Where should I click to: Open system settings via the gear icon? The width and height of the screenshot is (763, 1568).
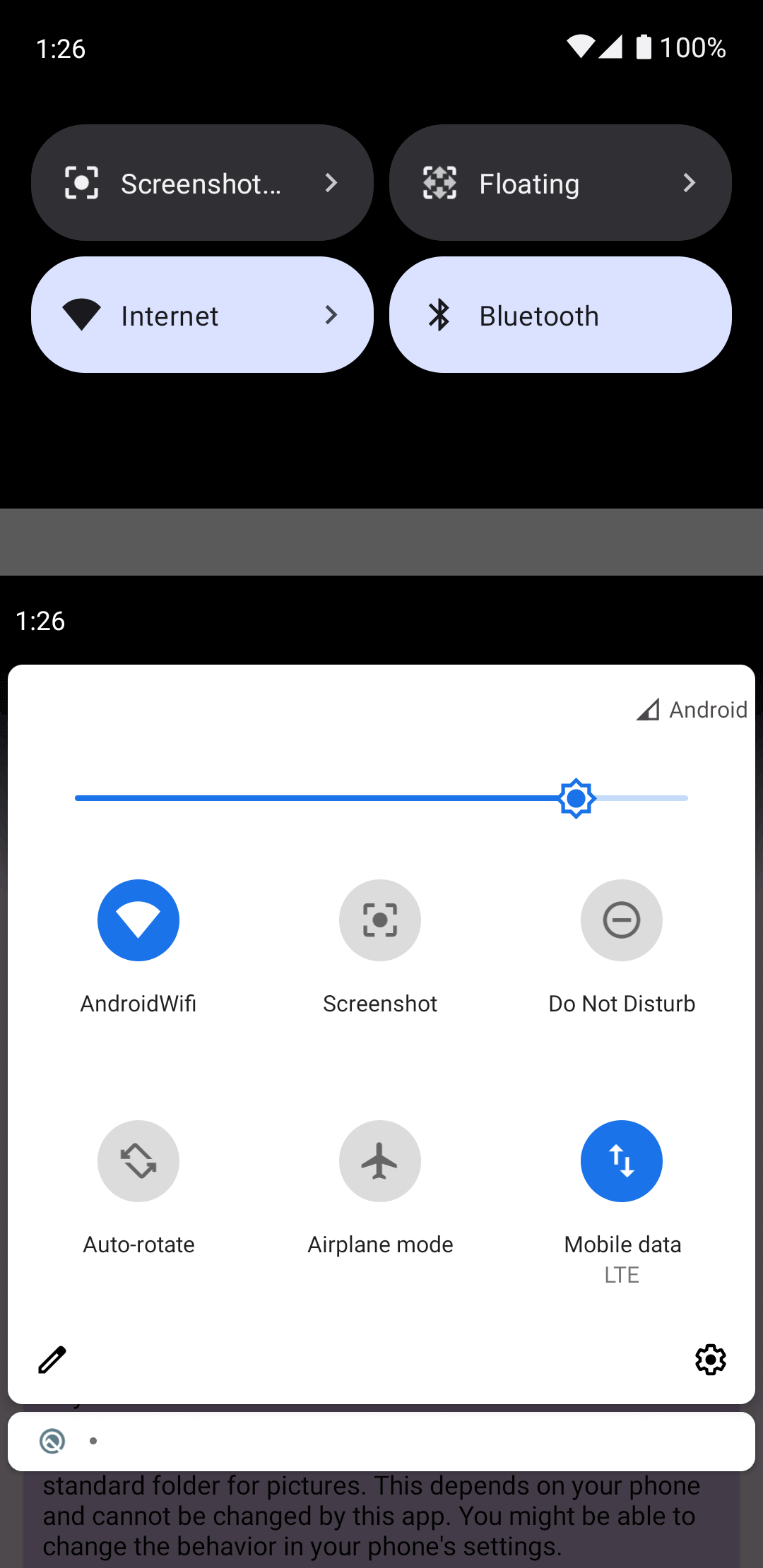(710, 1360)
